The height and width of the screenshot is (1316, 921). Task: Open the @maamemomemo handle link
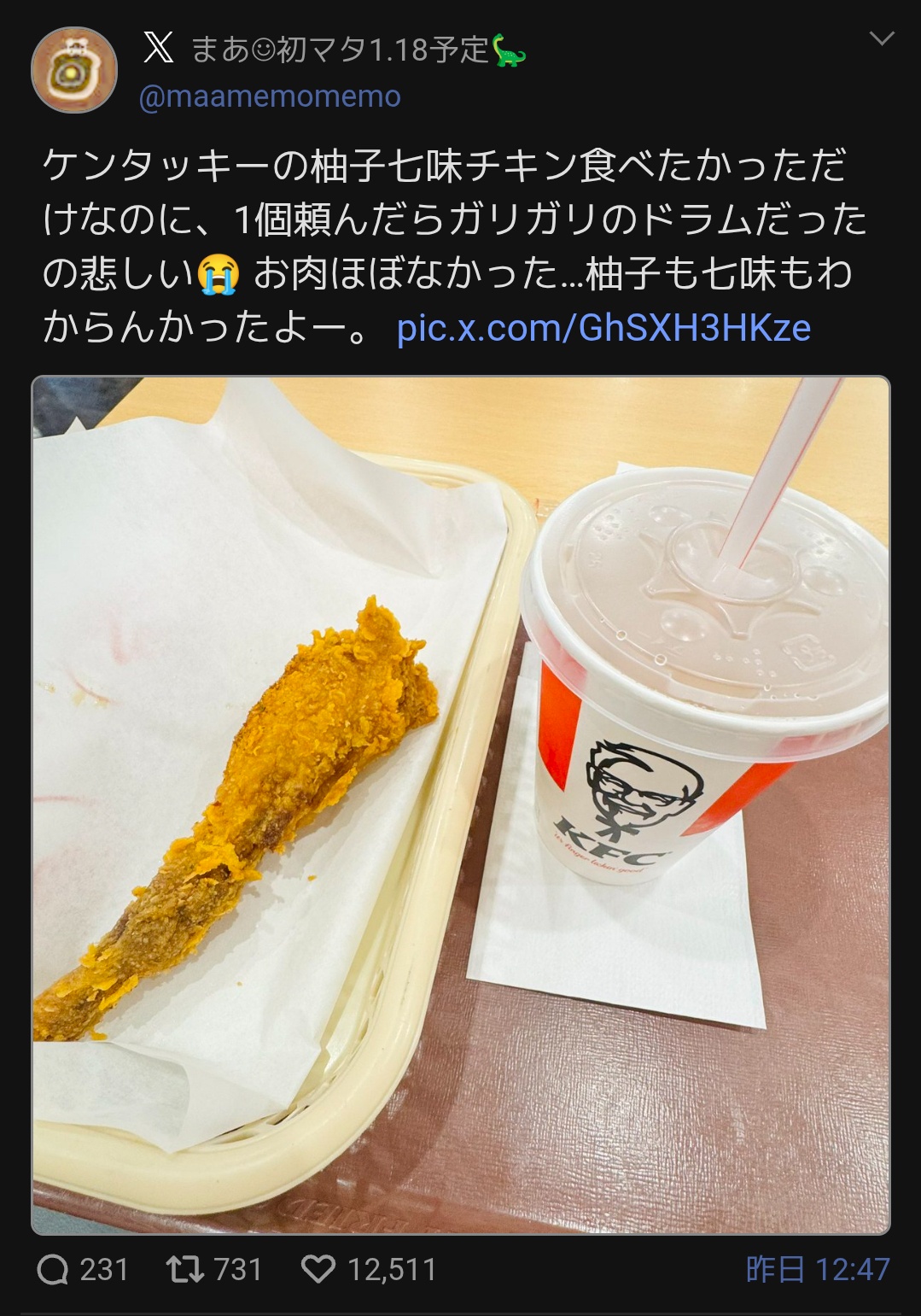(x=270, y=97)
